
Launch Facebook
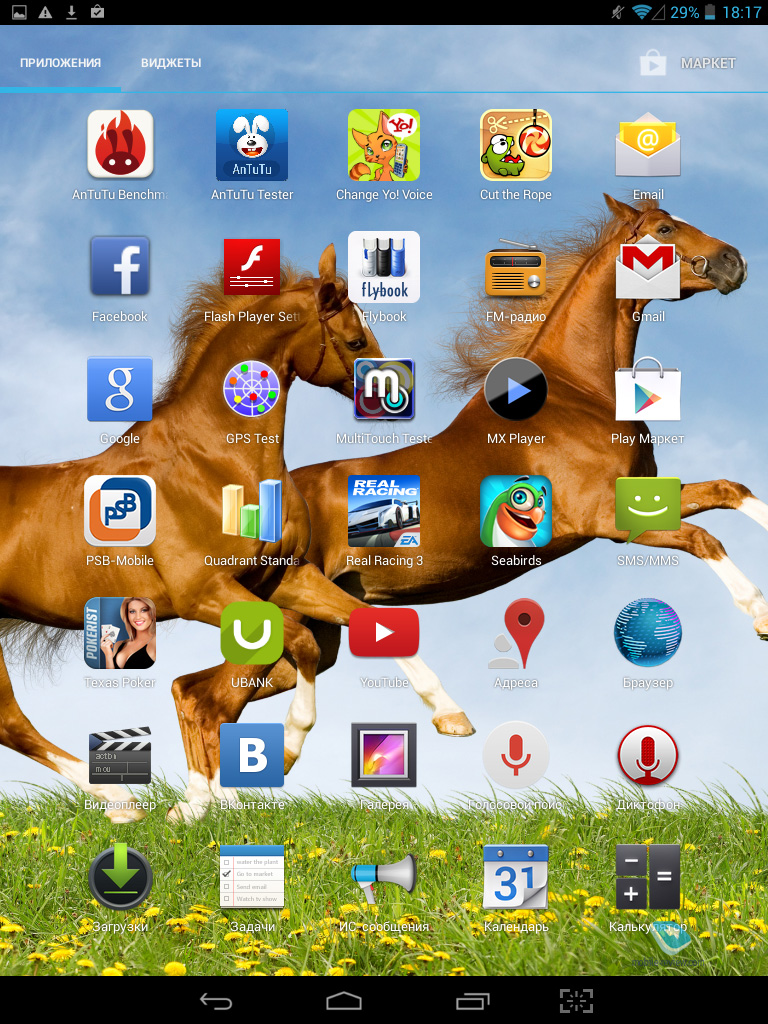120,267
